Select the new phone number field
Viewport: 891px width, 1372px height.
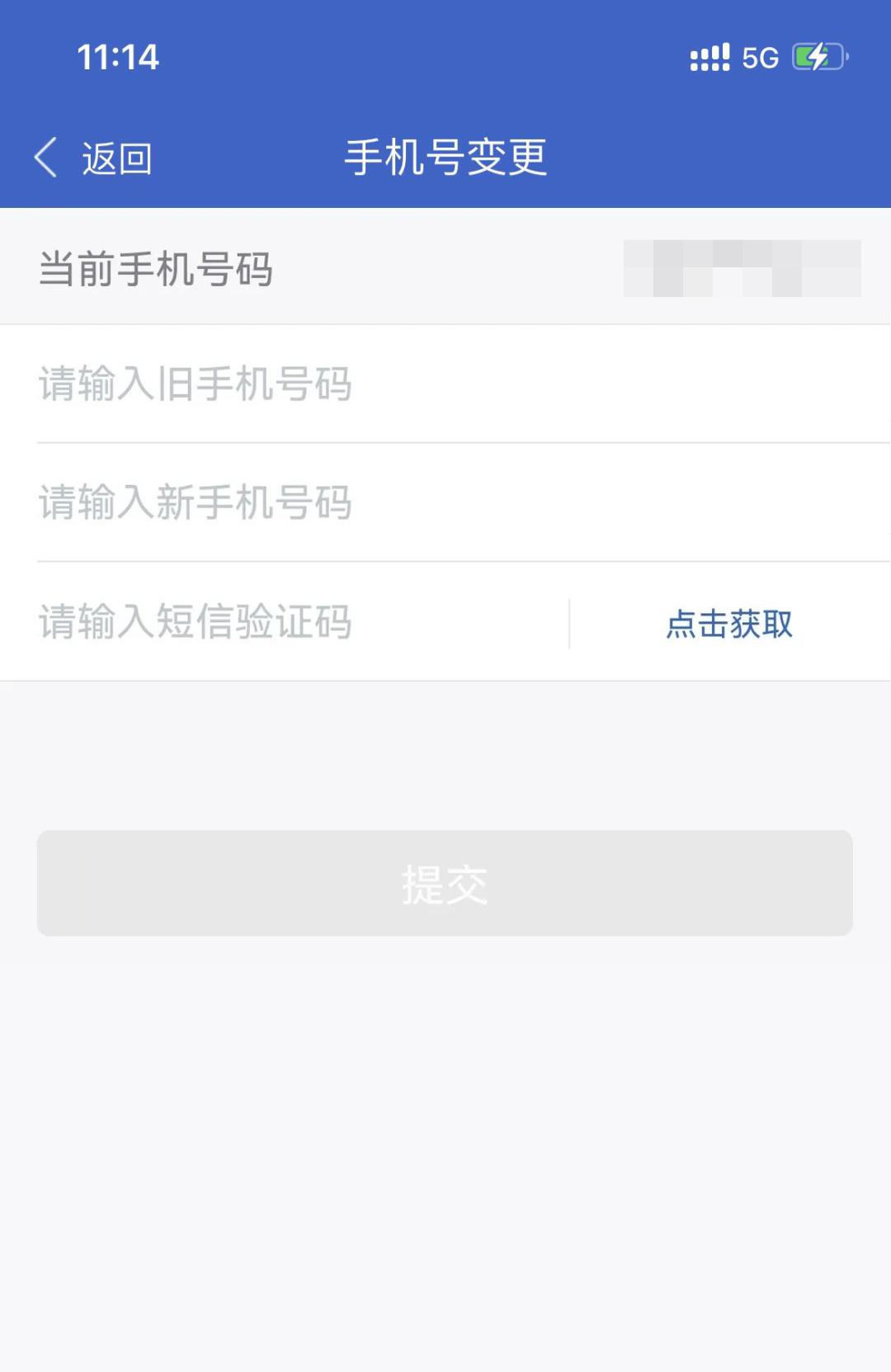[445, 503]
